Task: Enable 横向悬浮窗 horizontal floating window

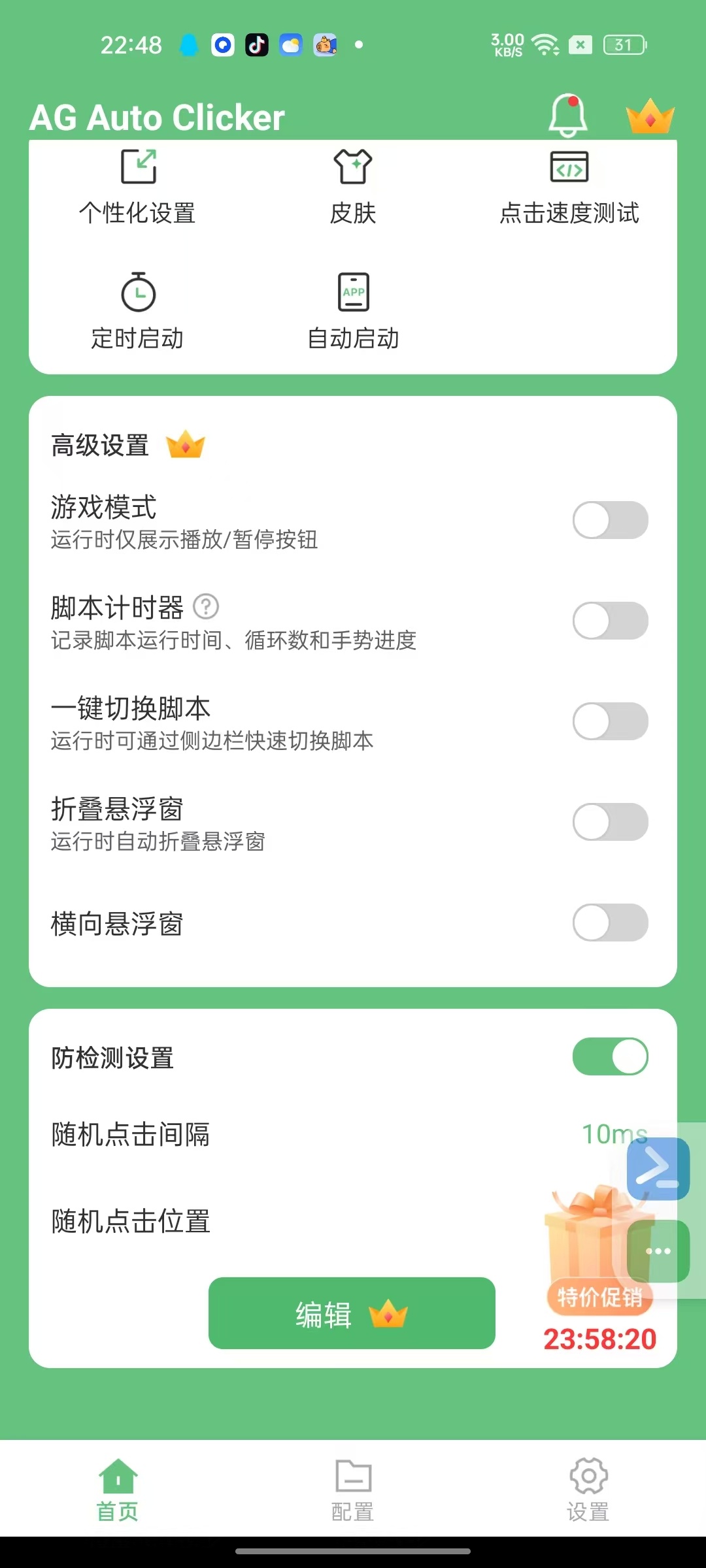Action: click(610, 923)
